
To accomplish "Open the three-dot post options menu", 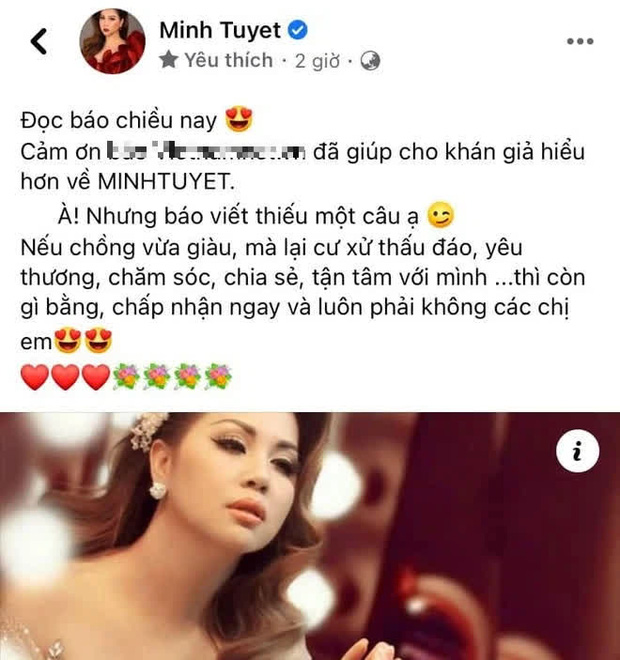I will click(580, 41).
